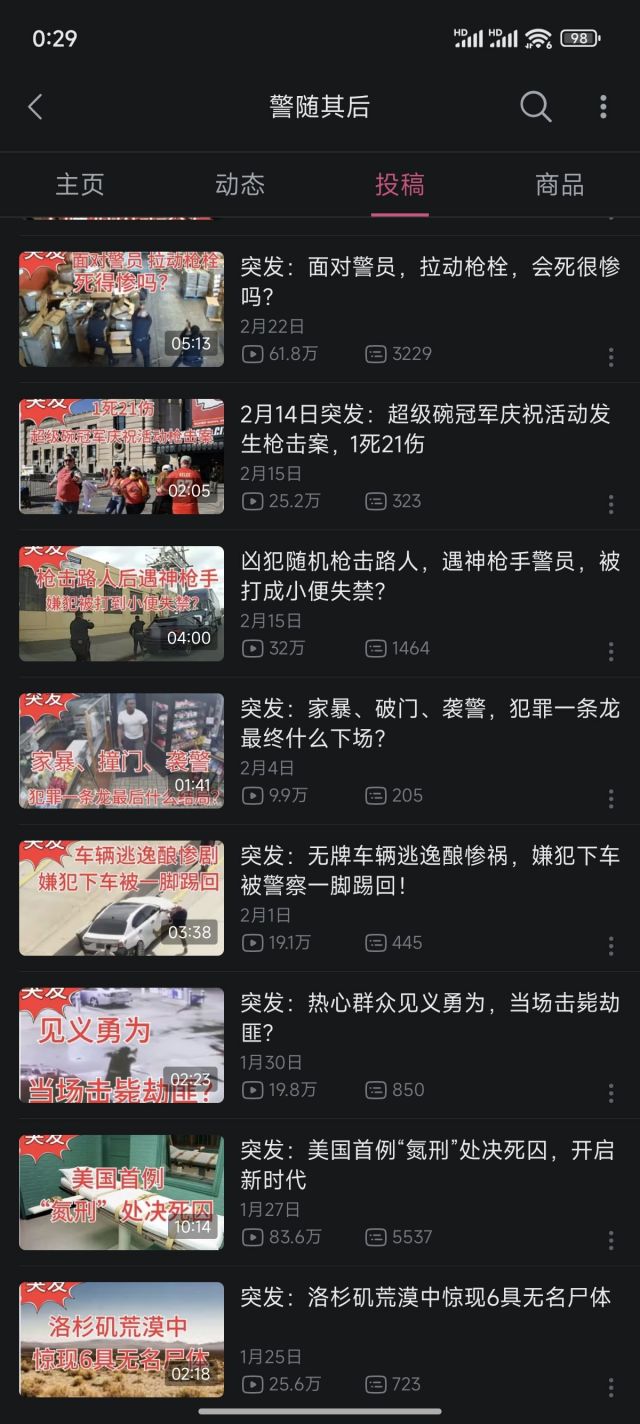Switch to the 商品 tab
The width and height of the screenshot is (640, 1424).
point(560,185)
